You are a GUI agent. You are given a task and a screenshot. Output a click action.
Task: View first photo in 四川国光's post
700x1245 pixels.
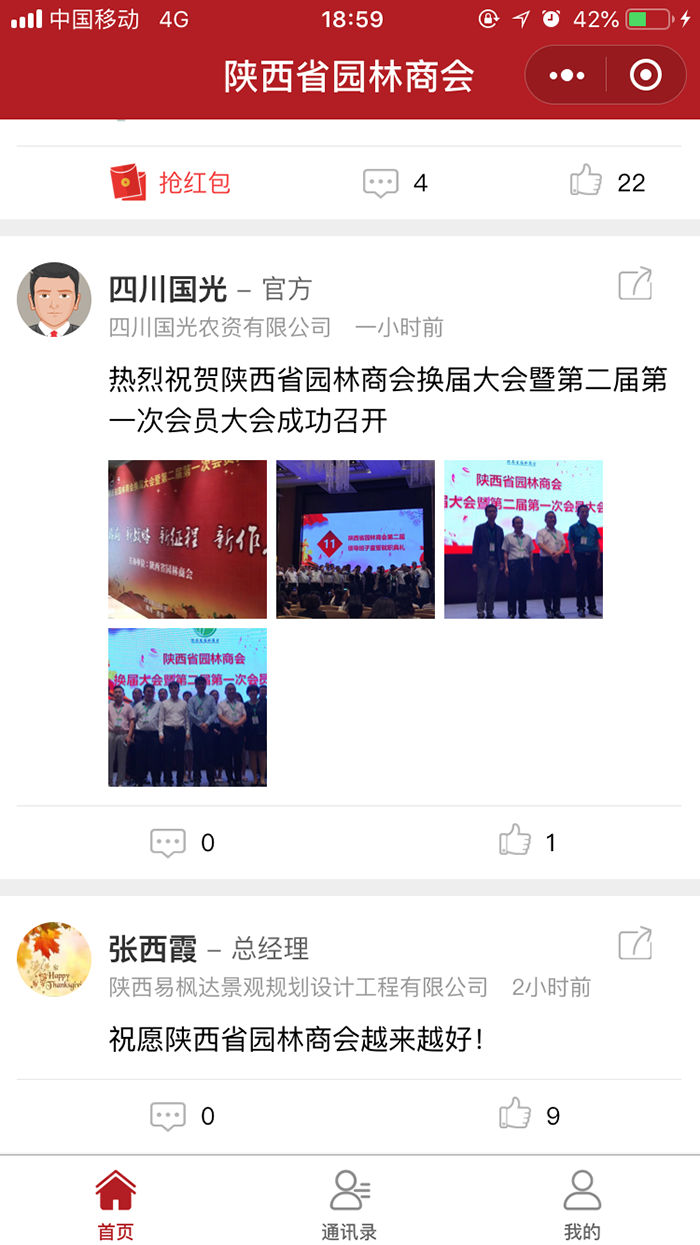point(187,539)
